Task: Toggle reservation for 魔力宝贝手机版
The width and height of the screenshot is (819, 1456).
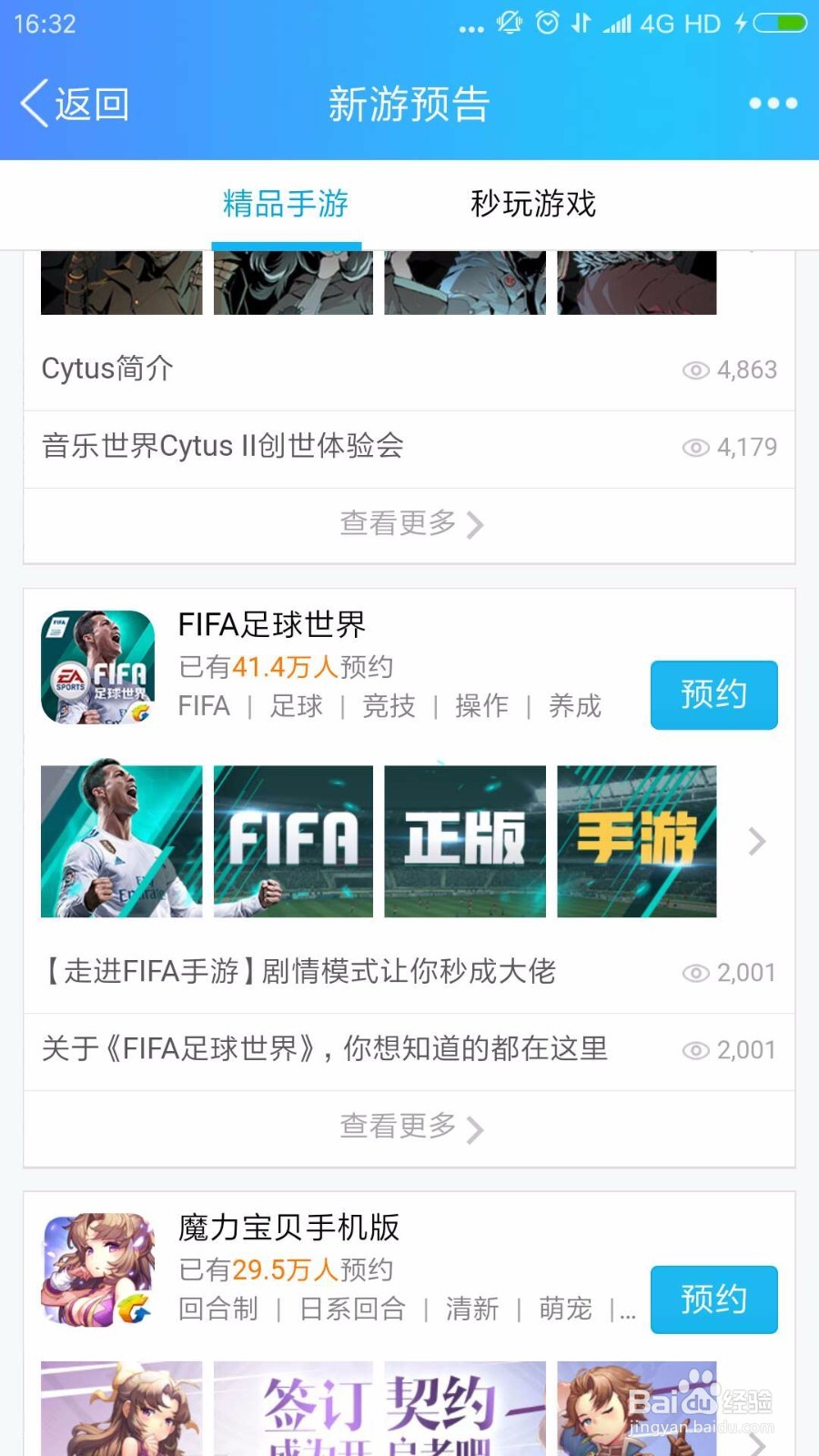Action: 713,1299
